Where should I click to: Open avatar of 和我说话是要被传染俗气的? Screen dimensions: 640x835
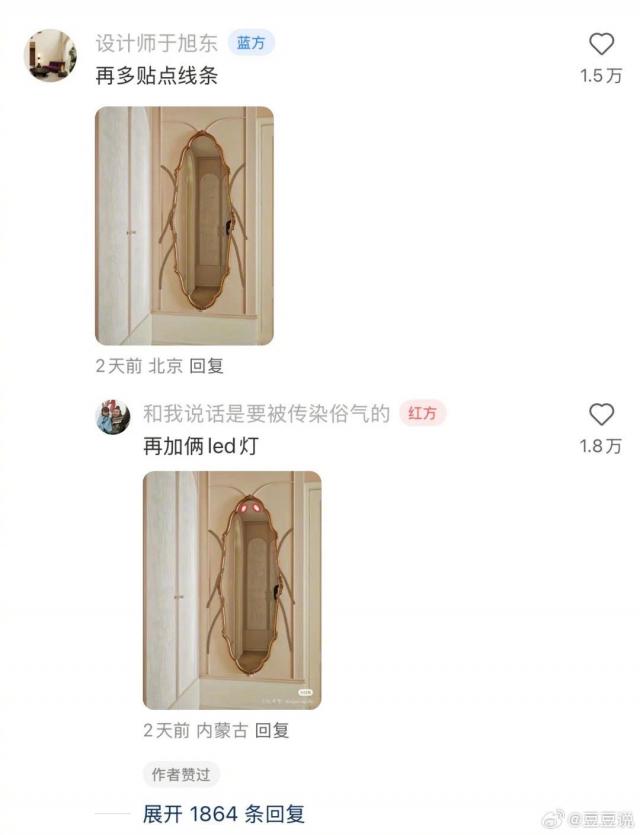click(113, 417)
